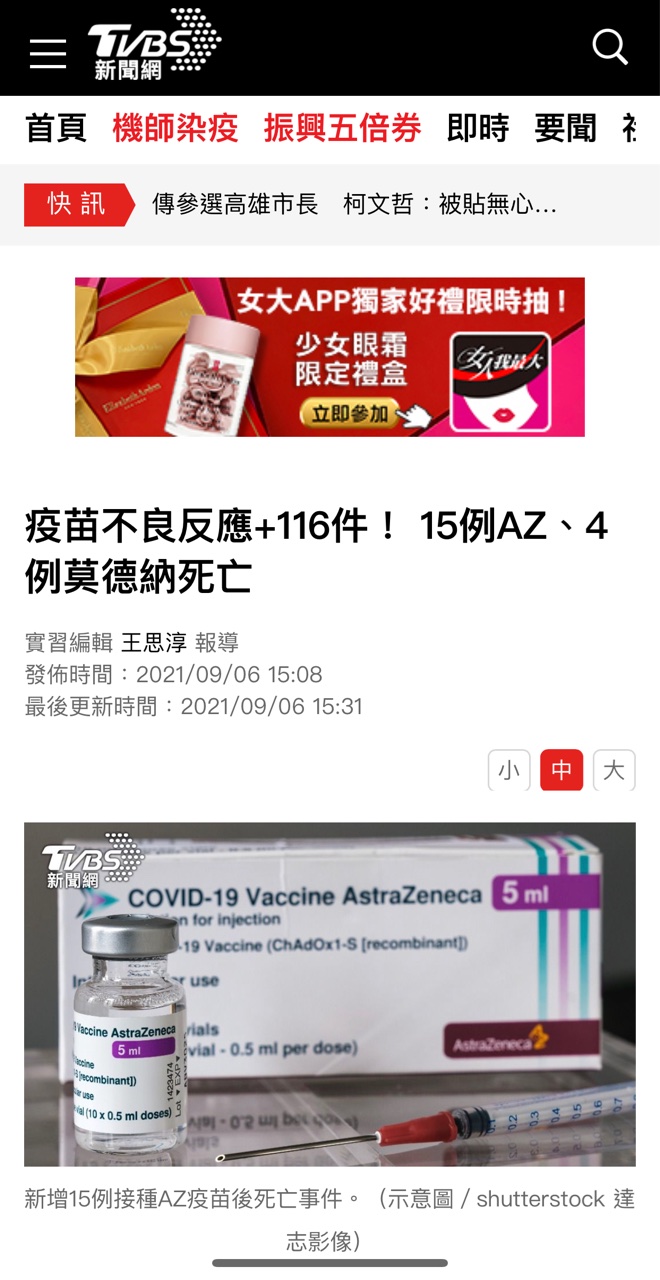Select large font size (大)
Screen dimensions: 660x1280
pyautogui.click(x=614, y=770)
